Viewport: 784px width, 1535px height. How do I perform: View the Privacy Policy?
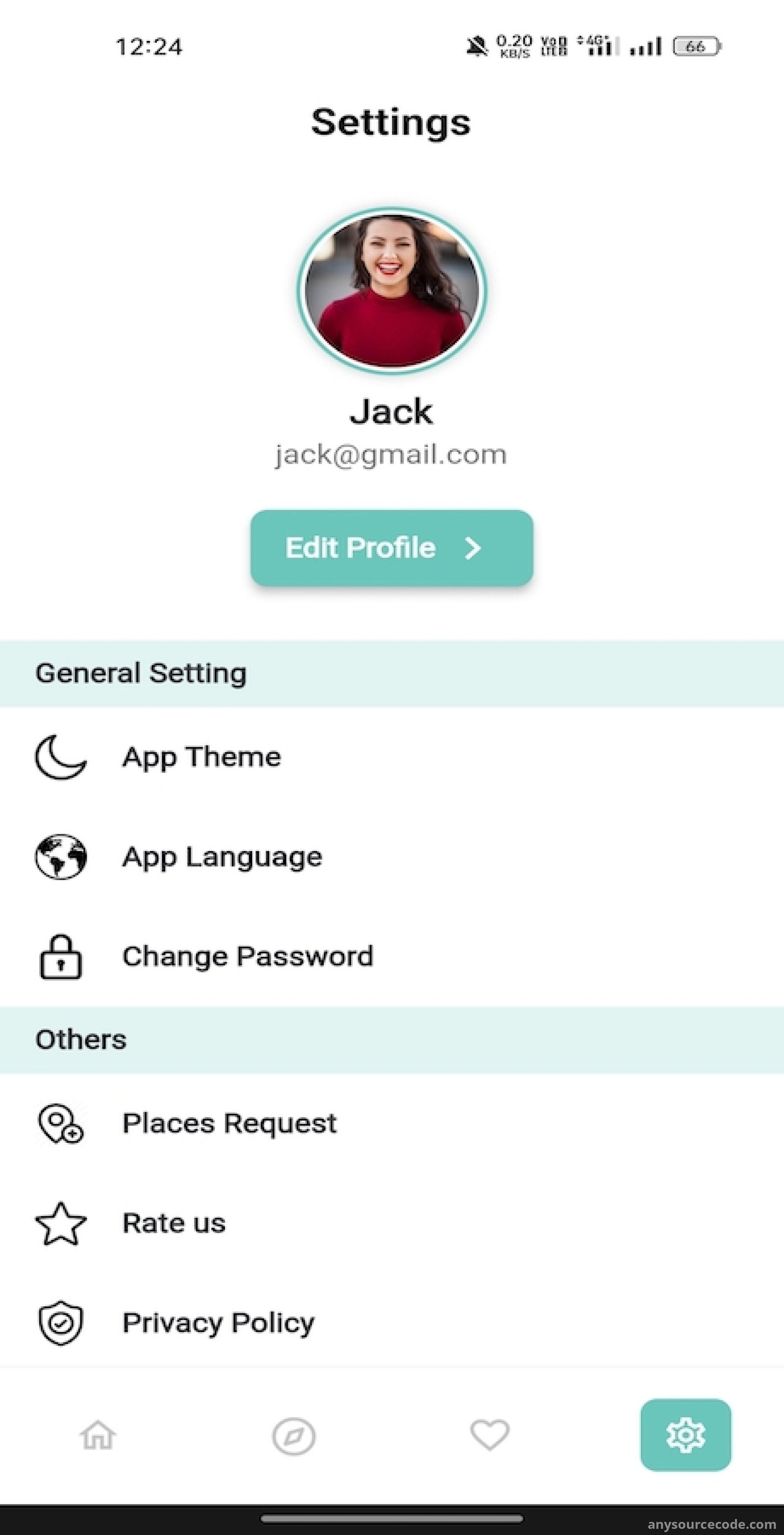pyautogui.click(x=392, y=1322)
